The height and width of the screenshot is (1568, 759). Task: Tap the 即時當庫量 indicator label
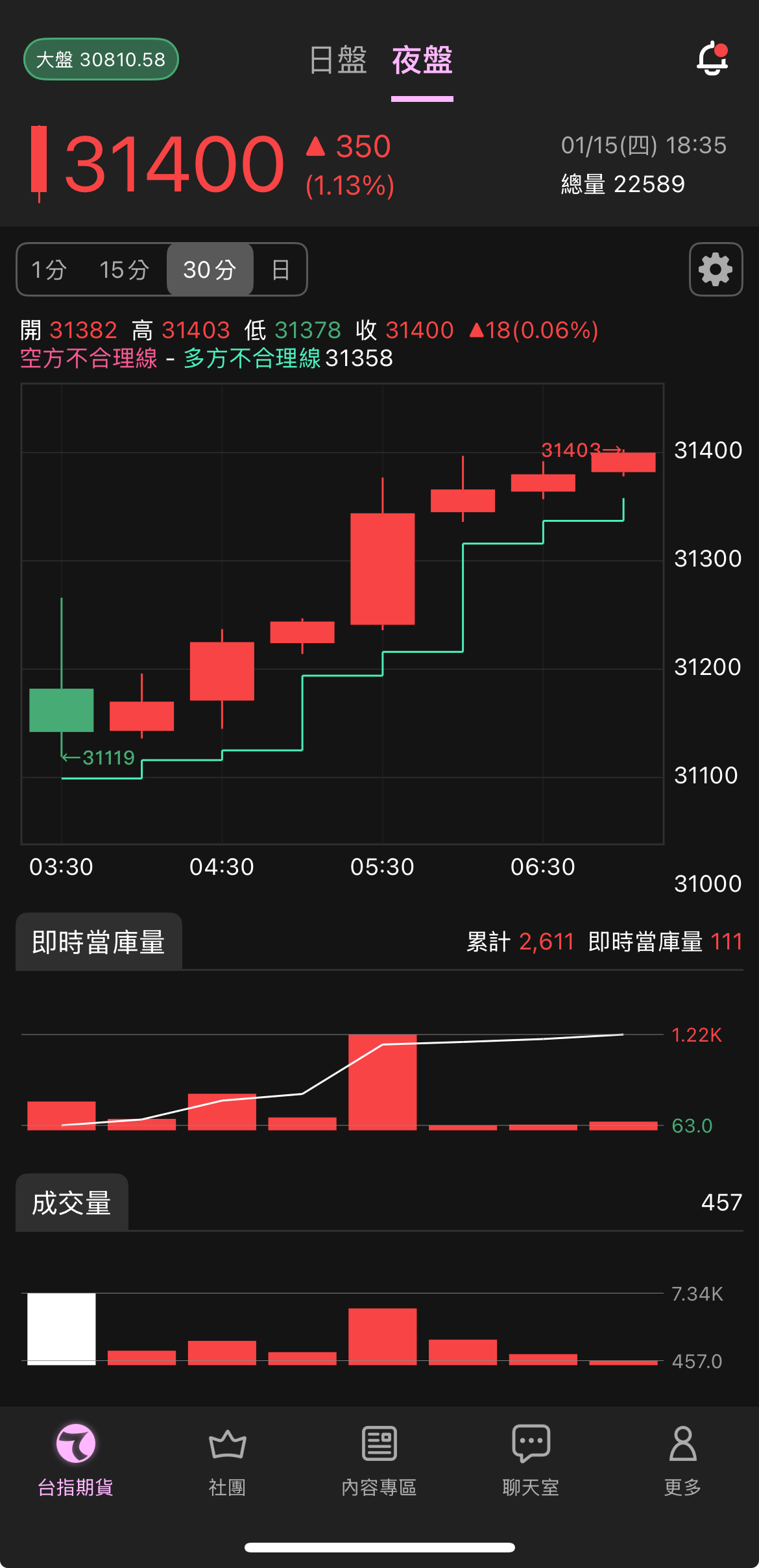pyautogui.click(x=99, y=942)
